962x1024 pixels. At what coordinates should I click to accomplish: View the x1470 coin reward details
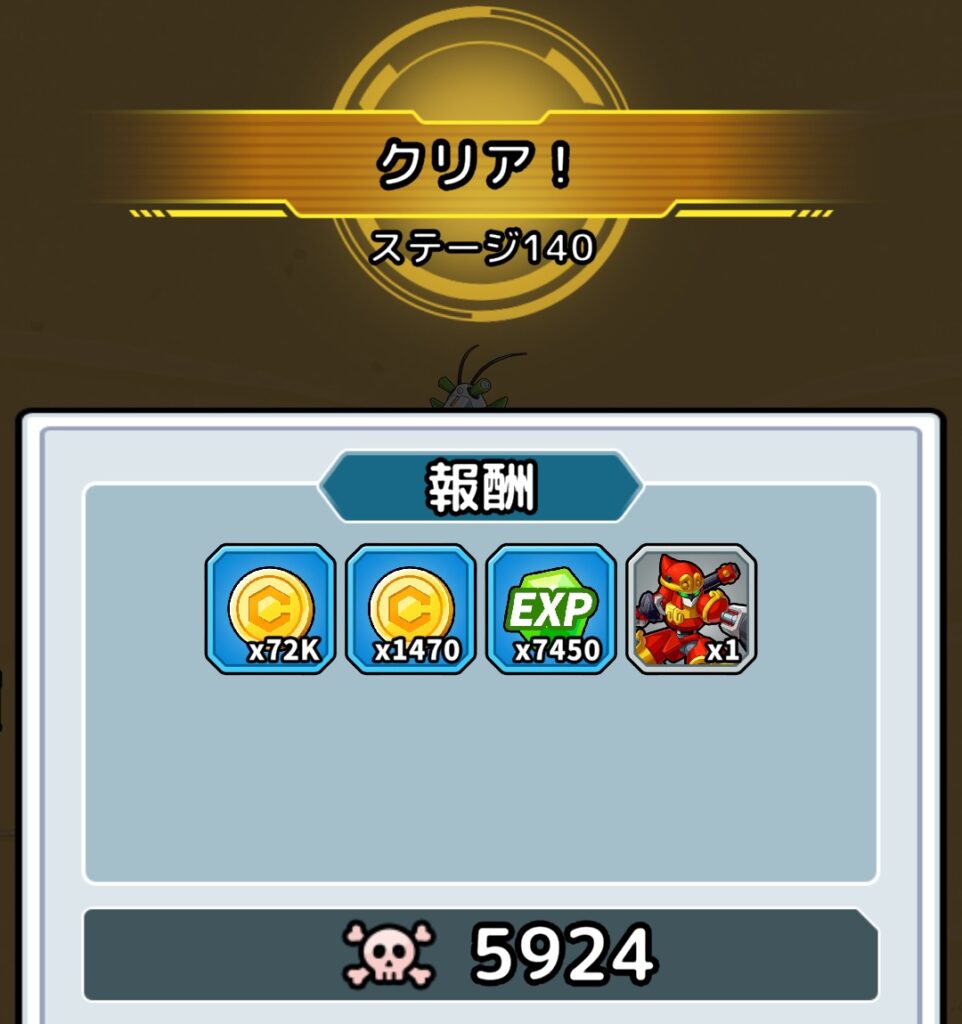[x=410, y=608]
